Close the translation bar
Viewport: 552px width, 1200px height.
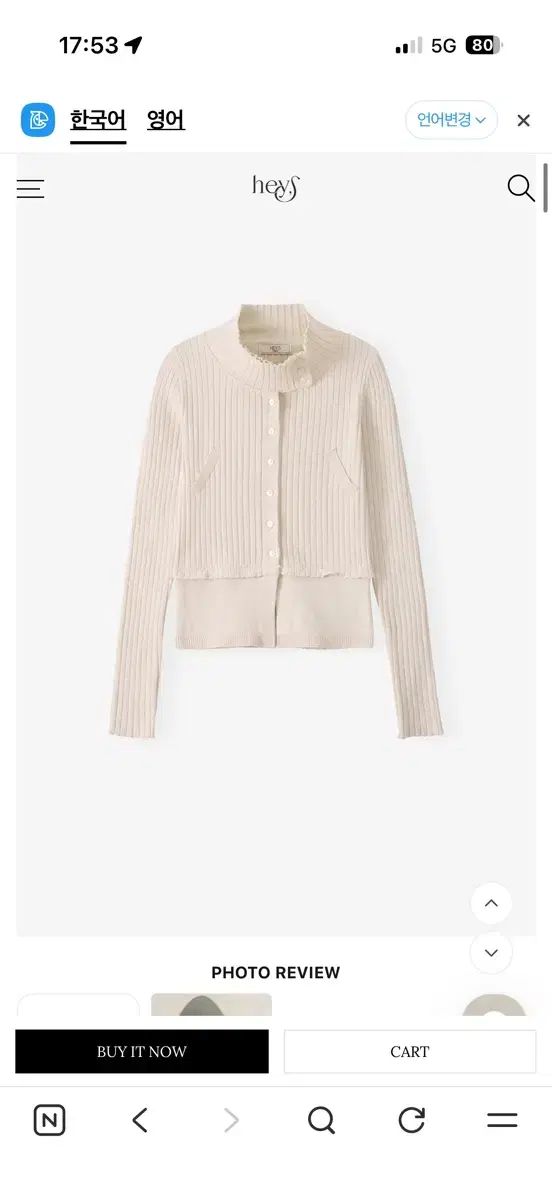(523, 120)
